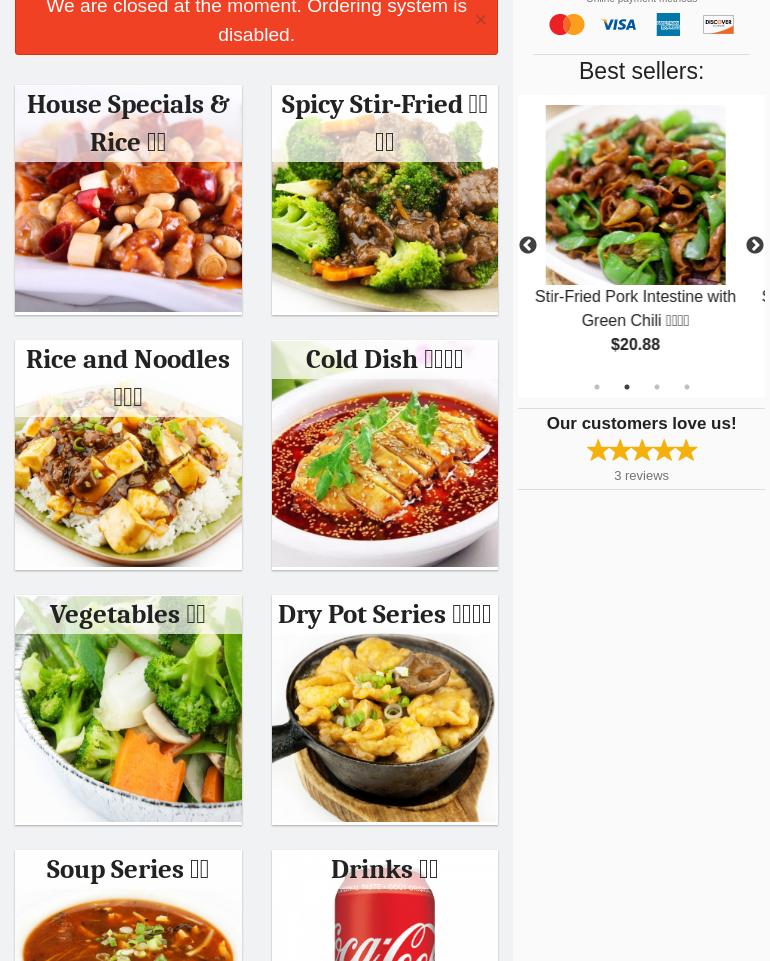
Task: Dismiss the closed-ordering alert banner
Action: coord(480,19)
